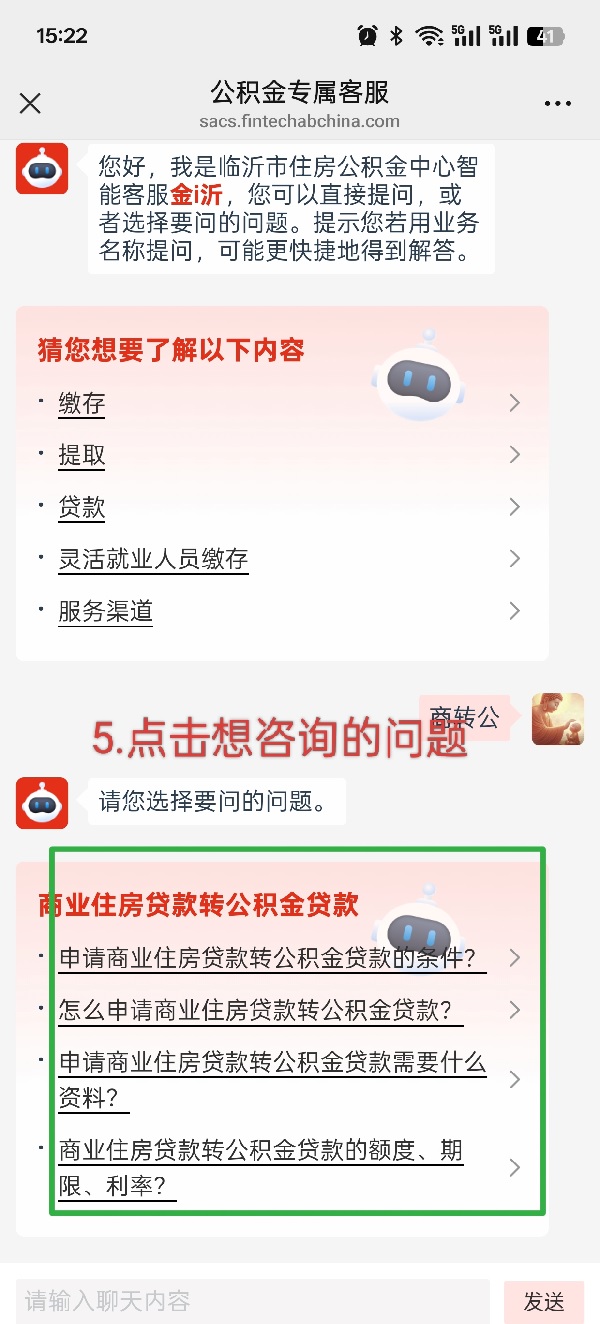The width and height of the screenshot is (603, 1324).
Task: Focus the 请输入聊天内容 input field
Action: (x=252, y=1301)
